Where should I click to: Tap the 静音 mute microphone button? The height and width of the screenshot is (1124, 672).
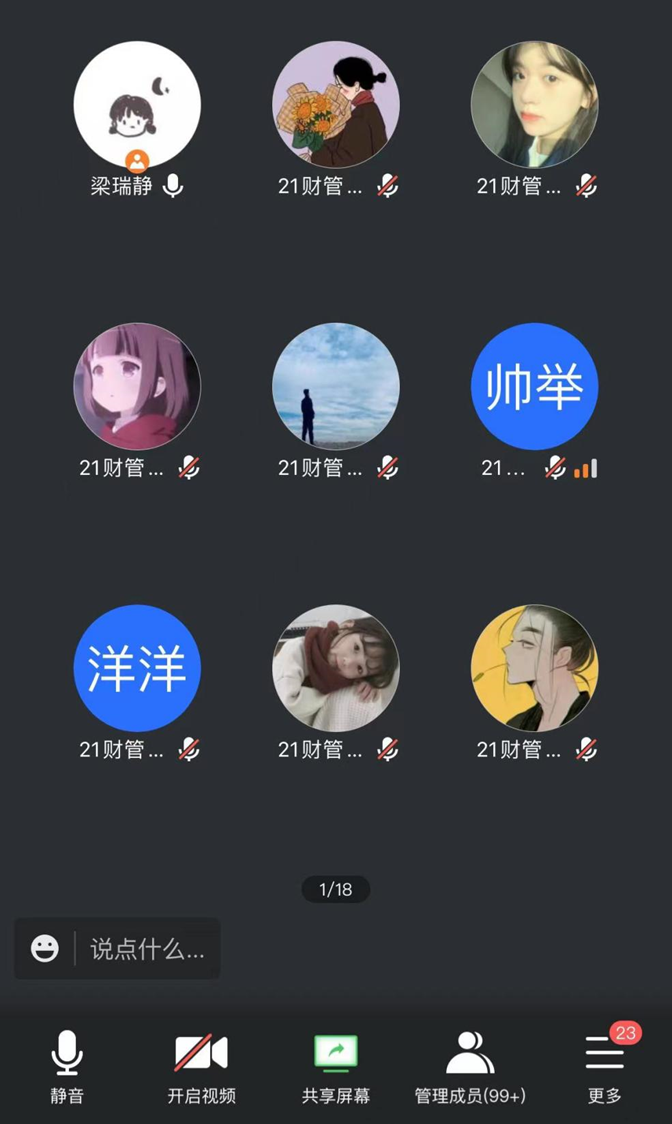[67, 1066]
